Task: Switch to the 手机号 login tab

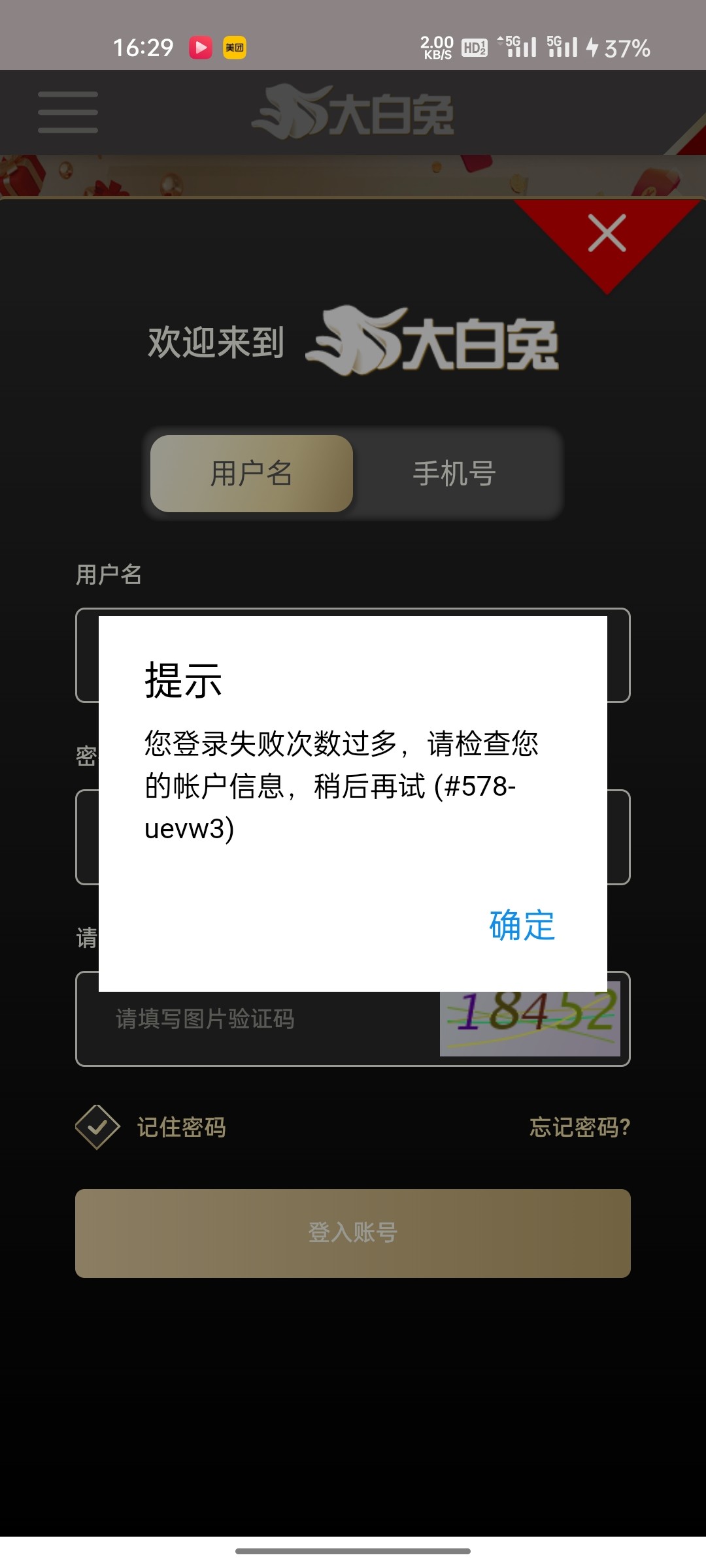Action: 454,474
